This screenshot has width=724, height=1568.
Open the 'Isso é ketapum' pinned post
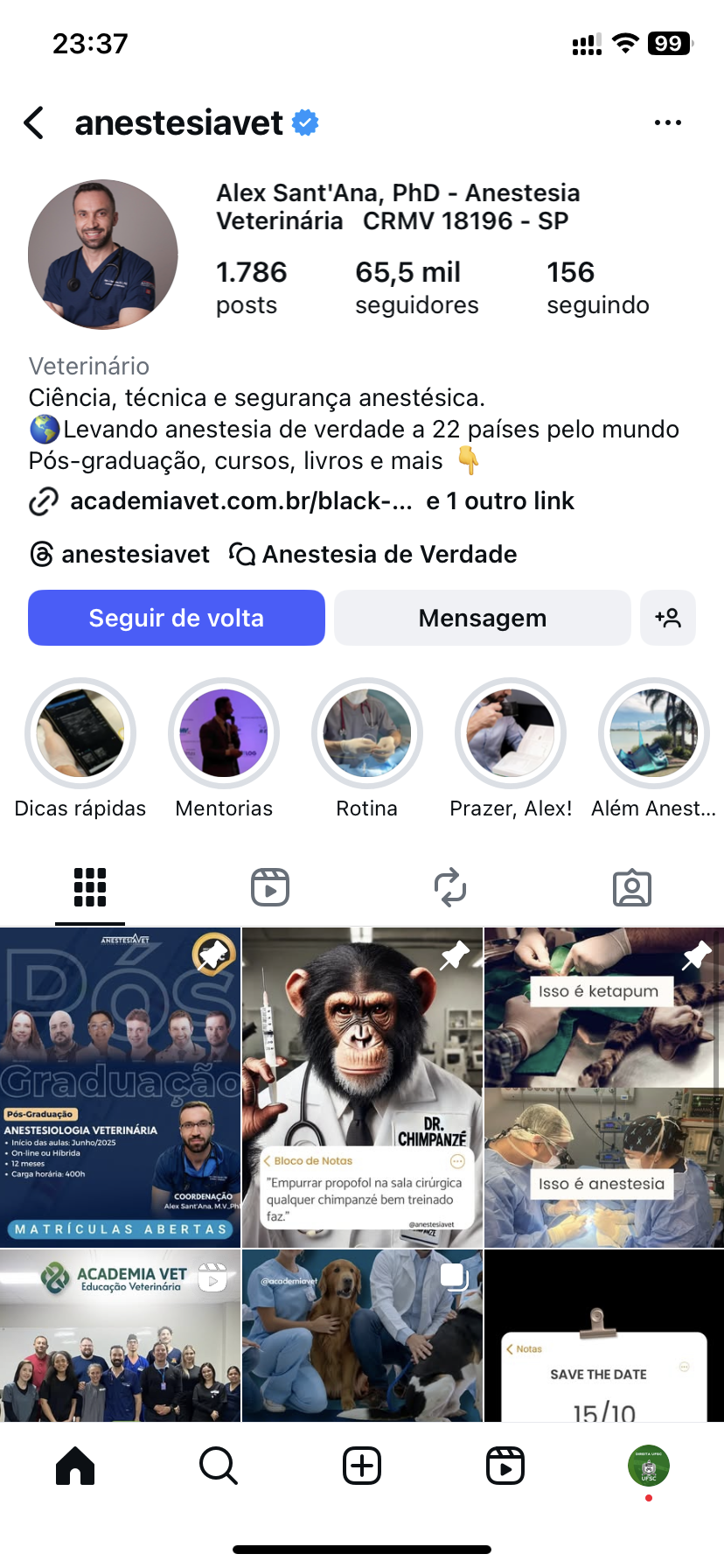(x=603, y=1088)
